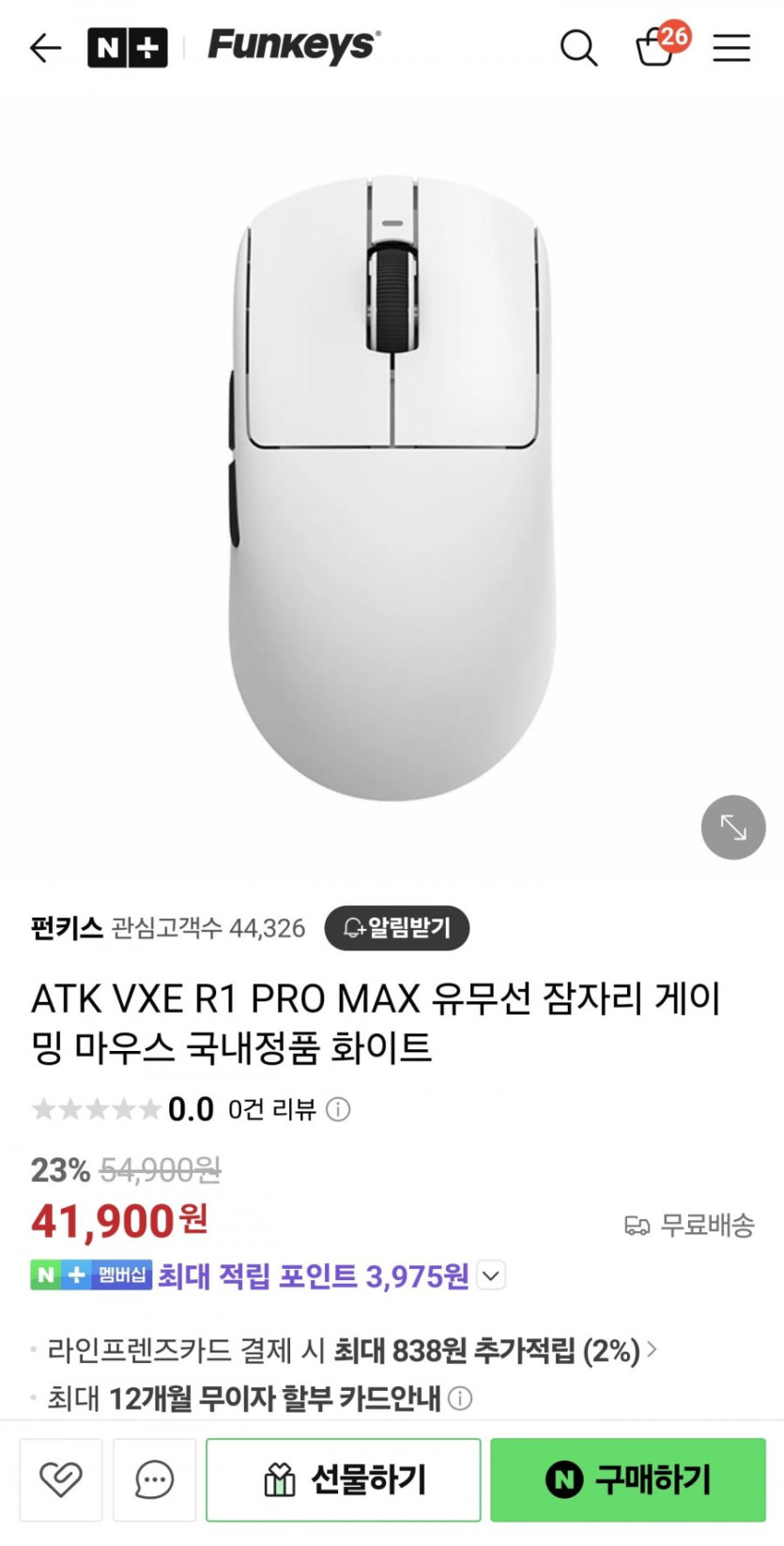Go back with the arrow icon
Image resolution: width=784 pixels, height=1546 pixels.
44,47
